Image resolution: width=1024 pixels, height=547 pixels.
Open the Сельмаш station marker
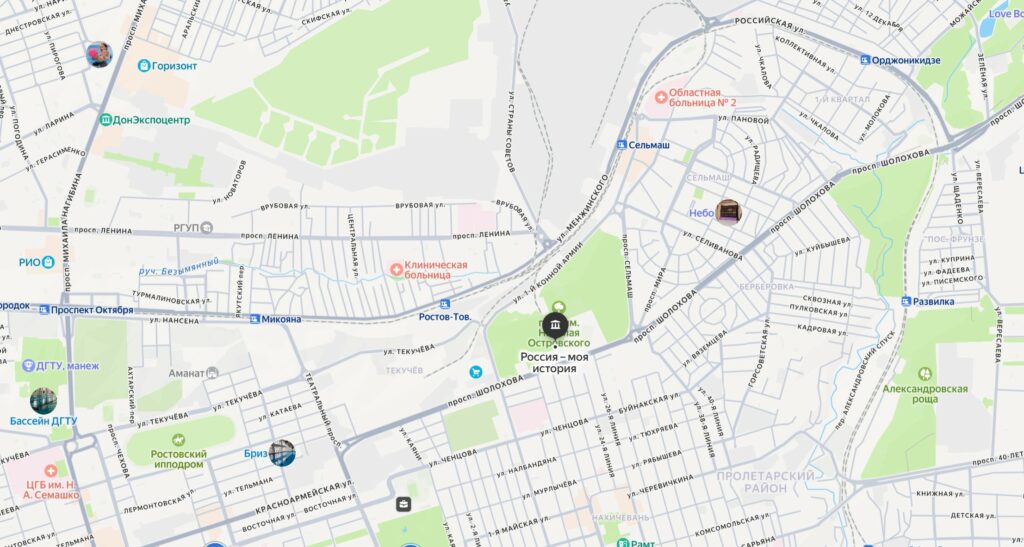click(x=621, y=145)
